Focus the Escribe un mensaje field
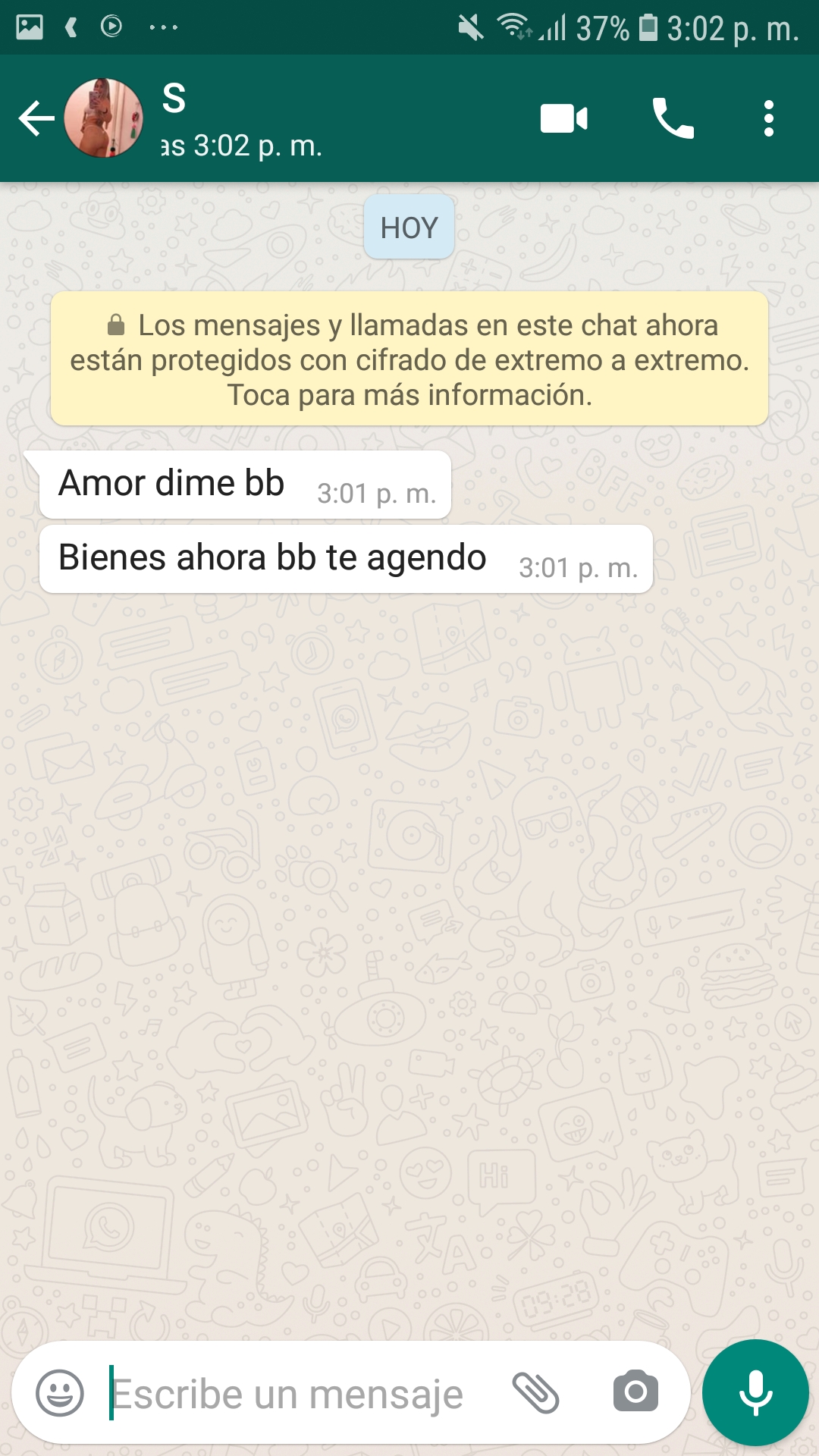Screen dimensions: 819x1456 [303, 1394]
